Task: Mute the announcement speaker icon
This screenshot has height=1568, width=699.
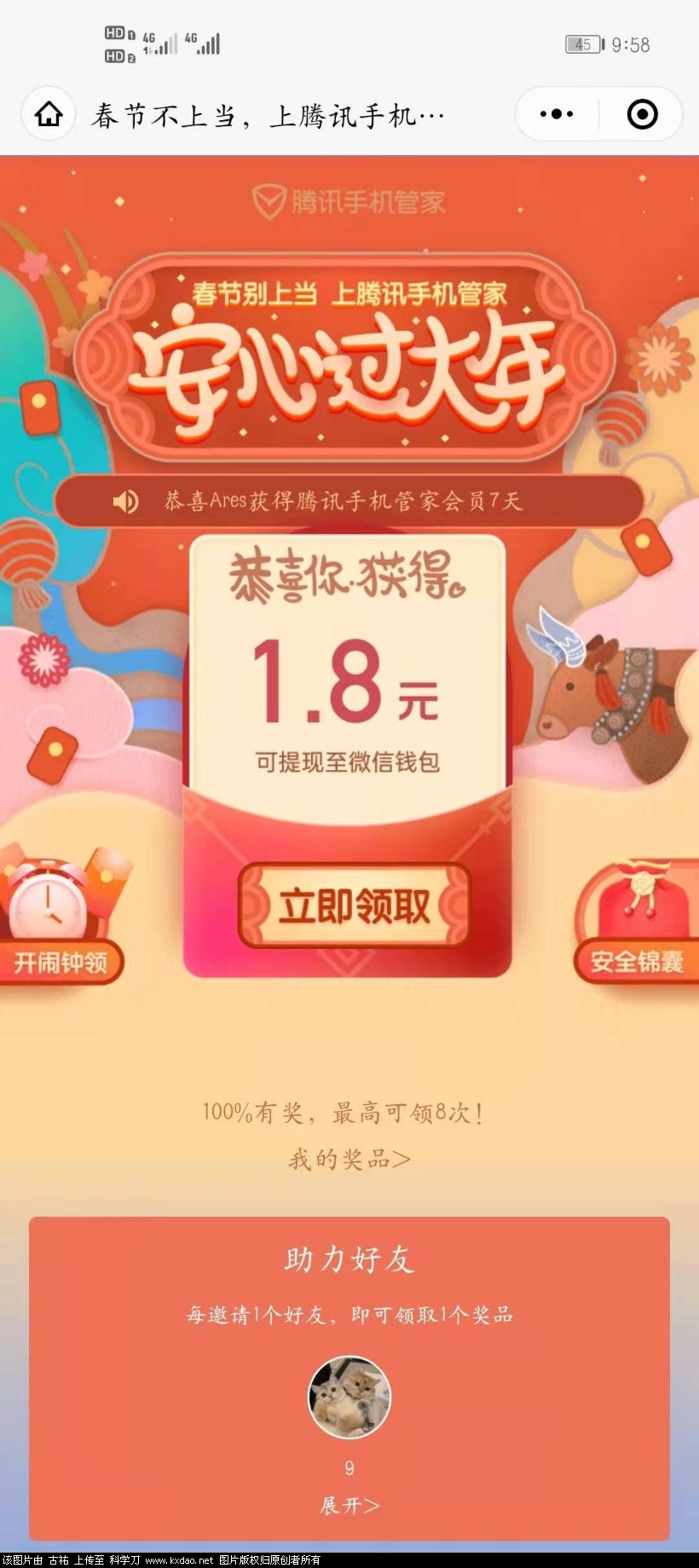Action: tap(124, 501)
